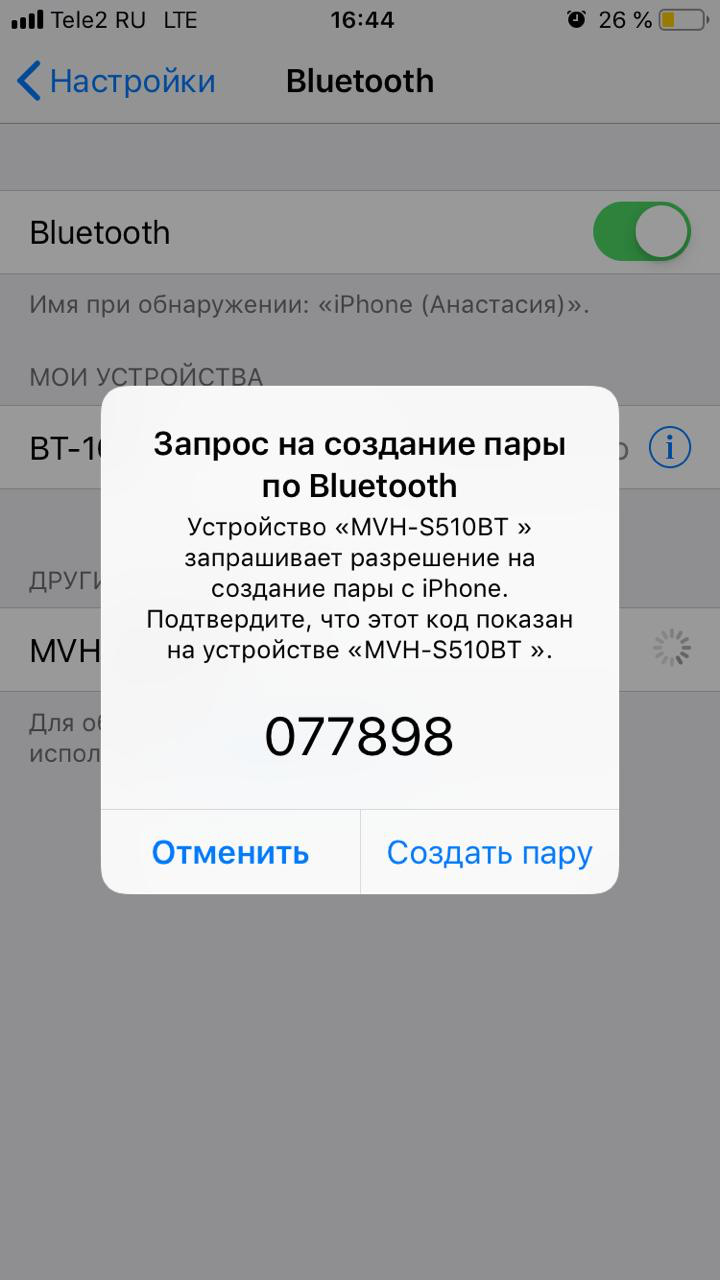The image size is (720, 1280).
Task: Go back to Настройки
Action: pyautogui.click(x=116, y=81)
